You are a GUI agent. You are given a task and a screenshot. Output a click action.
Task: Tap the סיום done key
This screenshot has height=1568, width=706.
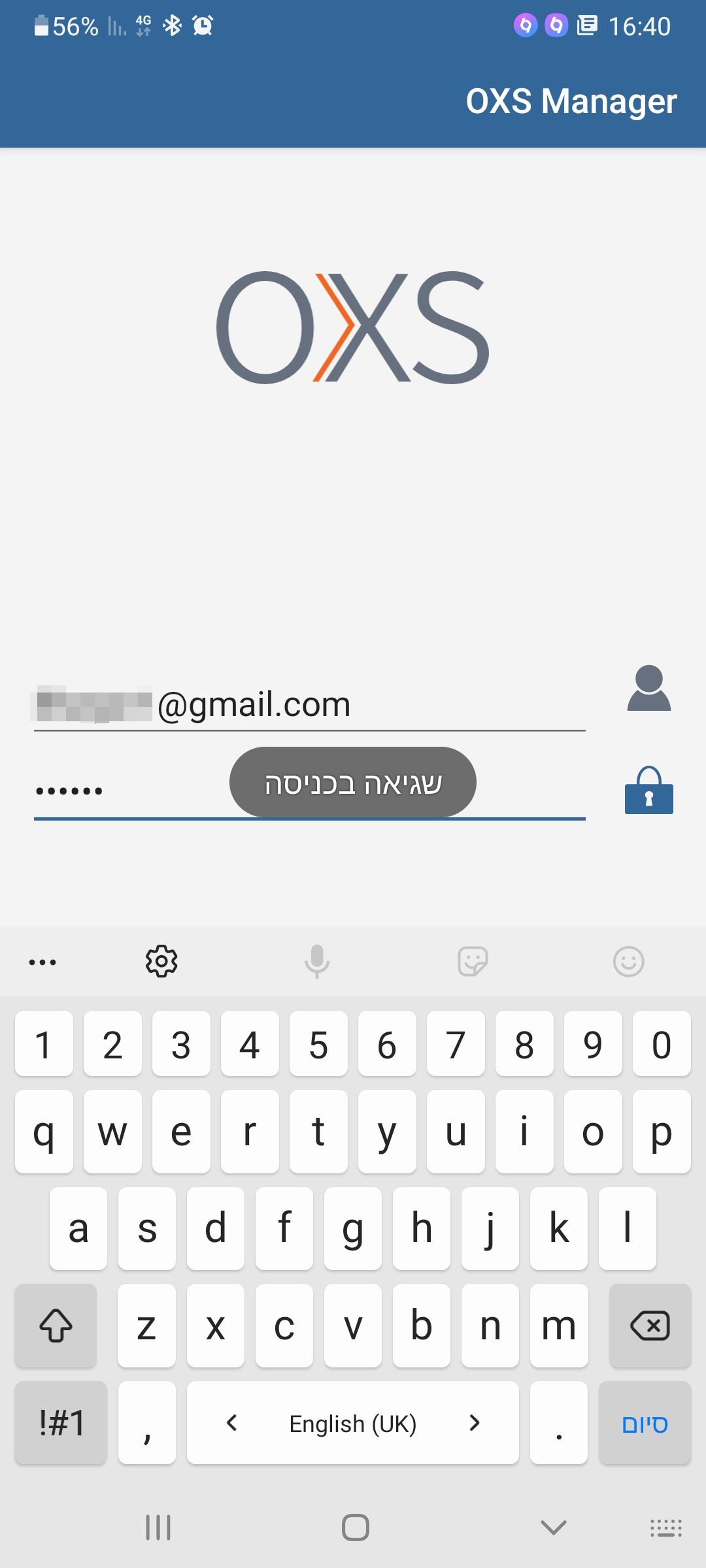coord(645,1423)
